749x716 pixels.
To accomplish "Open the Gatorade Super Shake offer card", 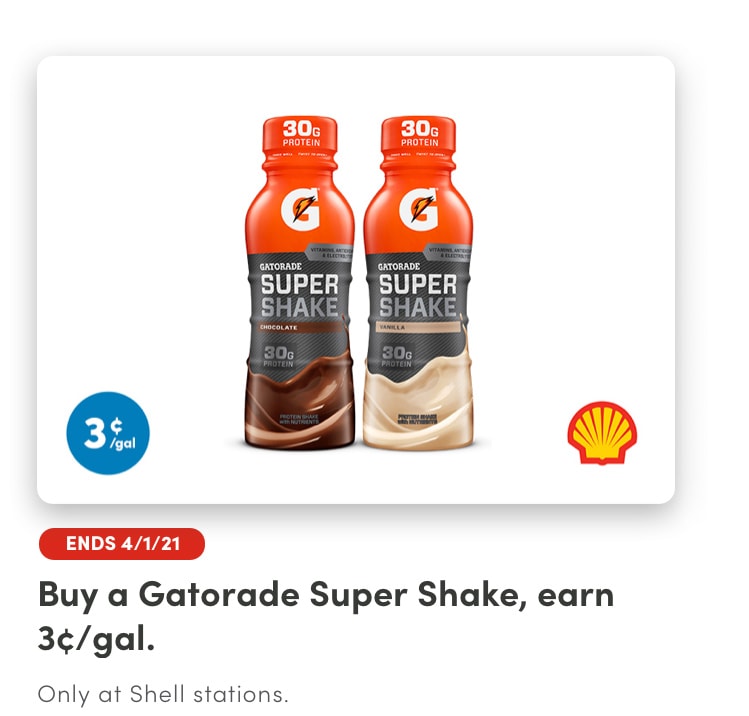I will tap(356, 280).
